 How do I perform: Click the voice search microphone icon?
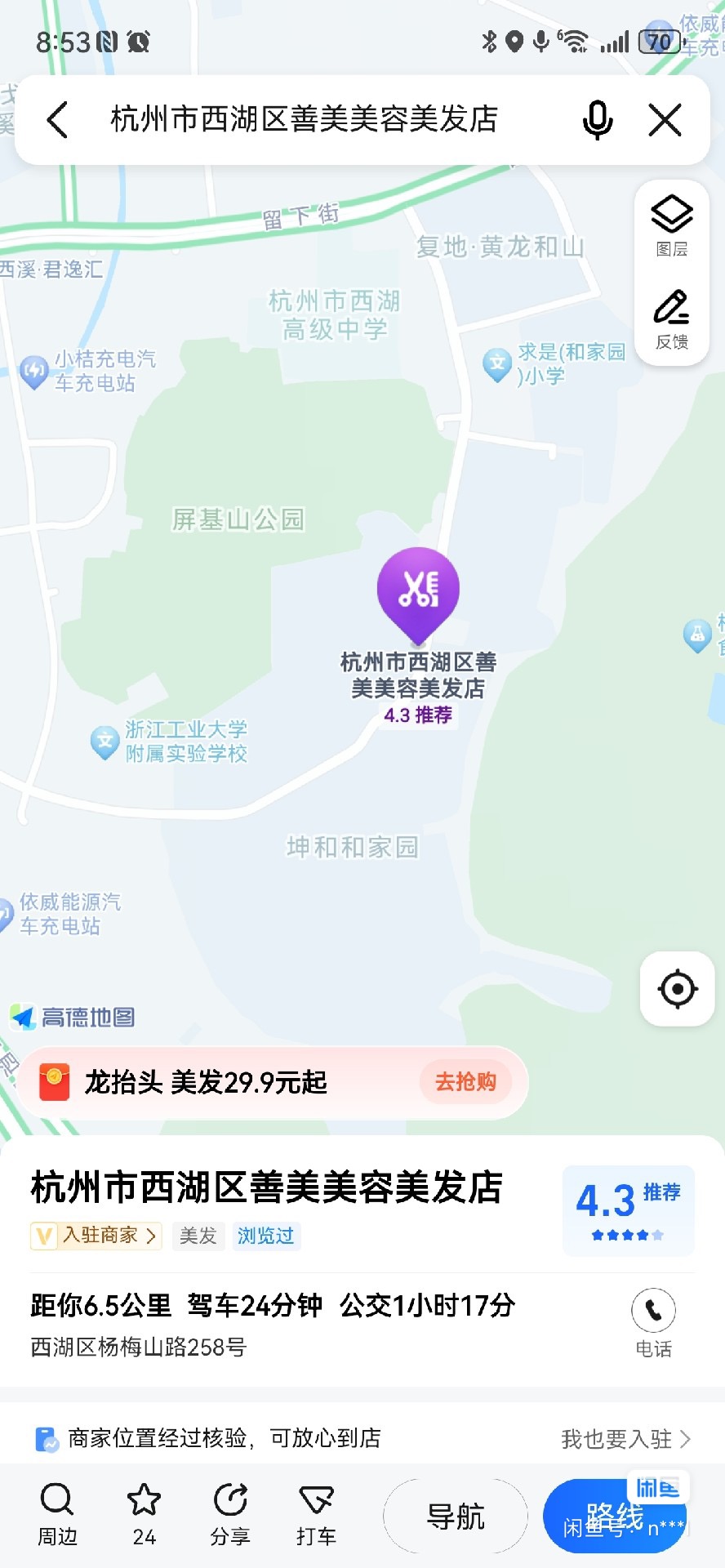click(x=597, y=119)
